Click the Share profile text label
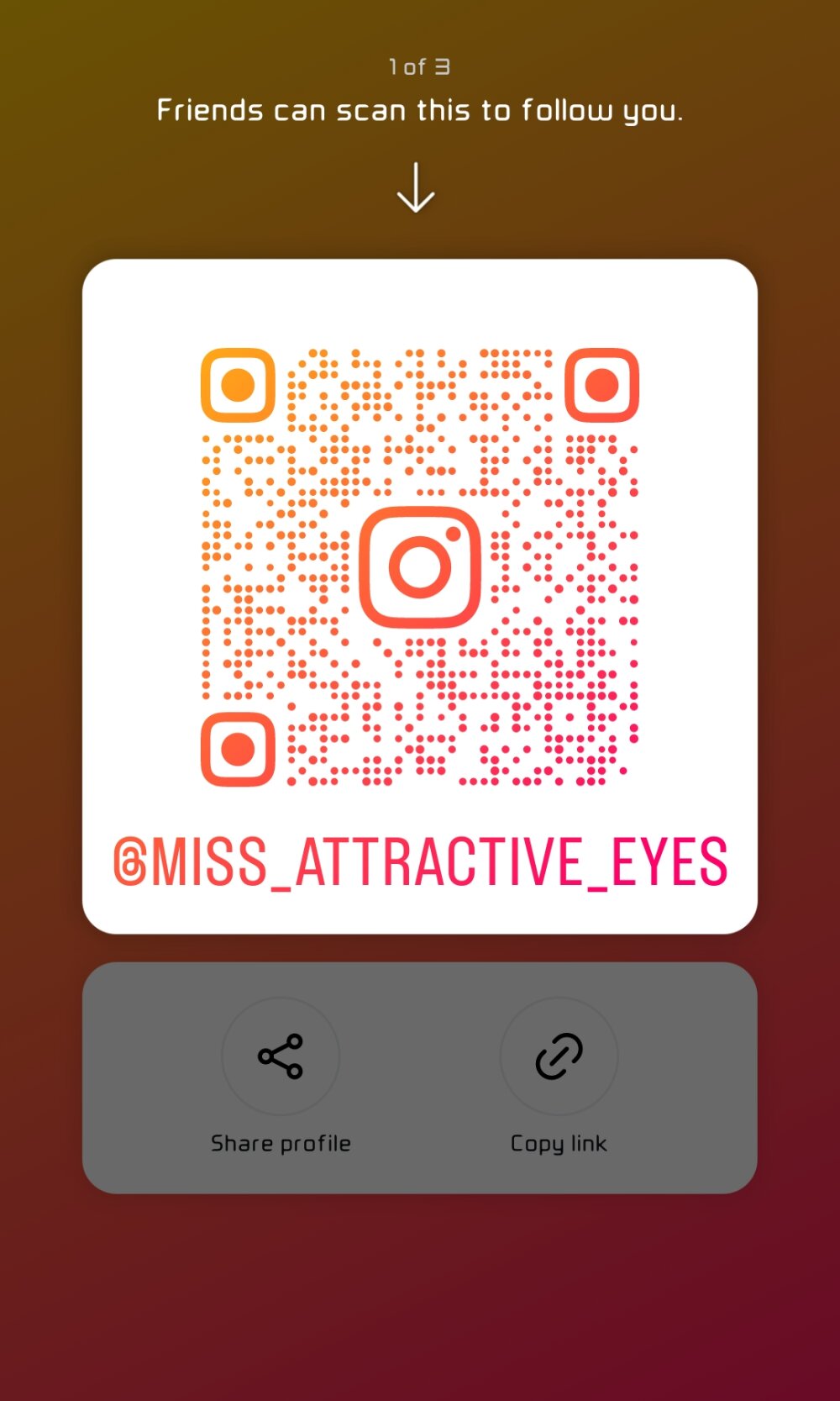This screenshot has height=1401, width=840. tap(281, 1143)
